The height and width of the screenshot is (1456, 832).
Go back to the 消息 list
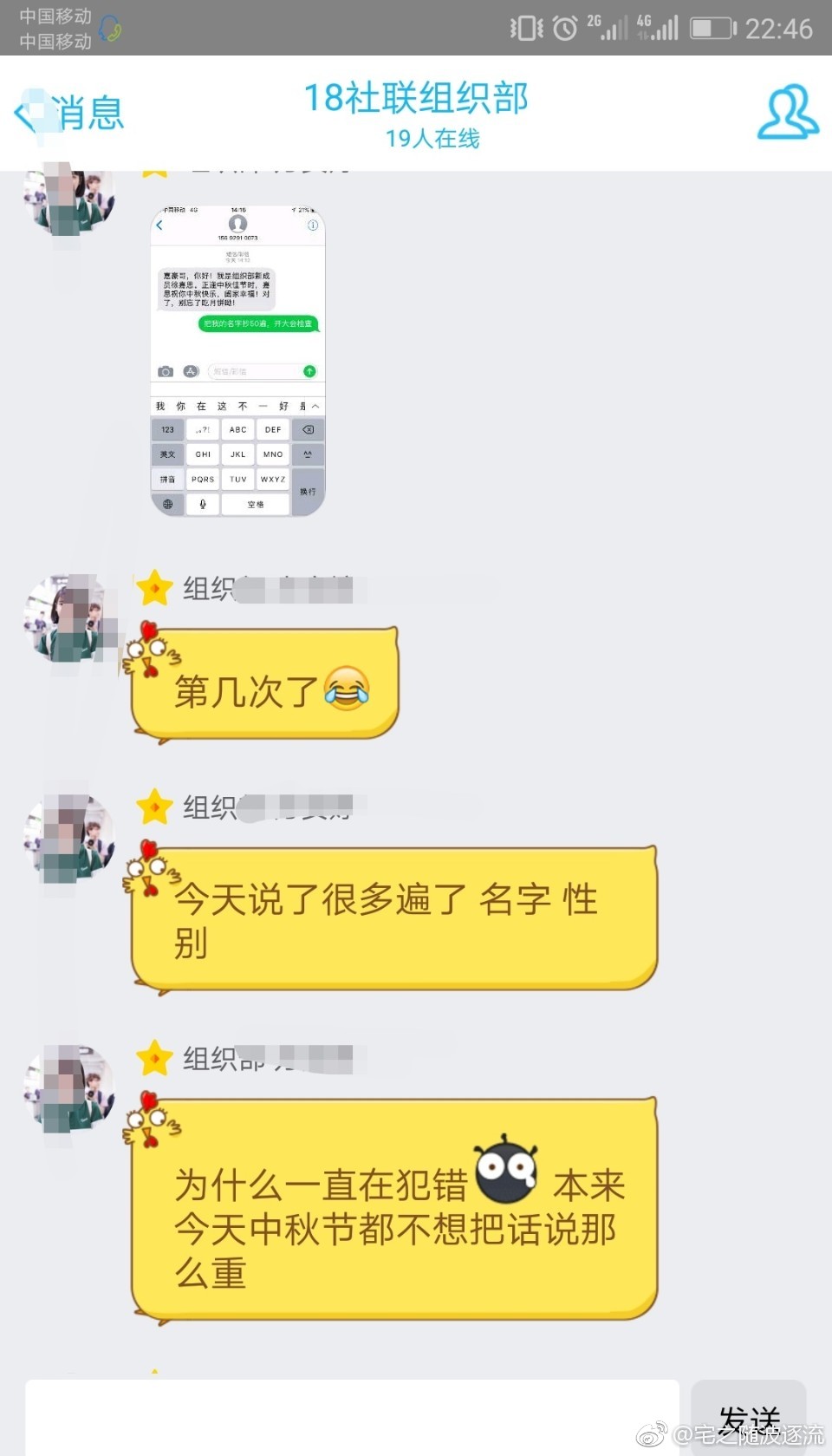(69, 114)
